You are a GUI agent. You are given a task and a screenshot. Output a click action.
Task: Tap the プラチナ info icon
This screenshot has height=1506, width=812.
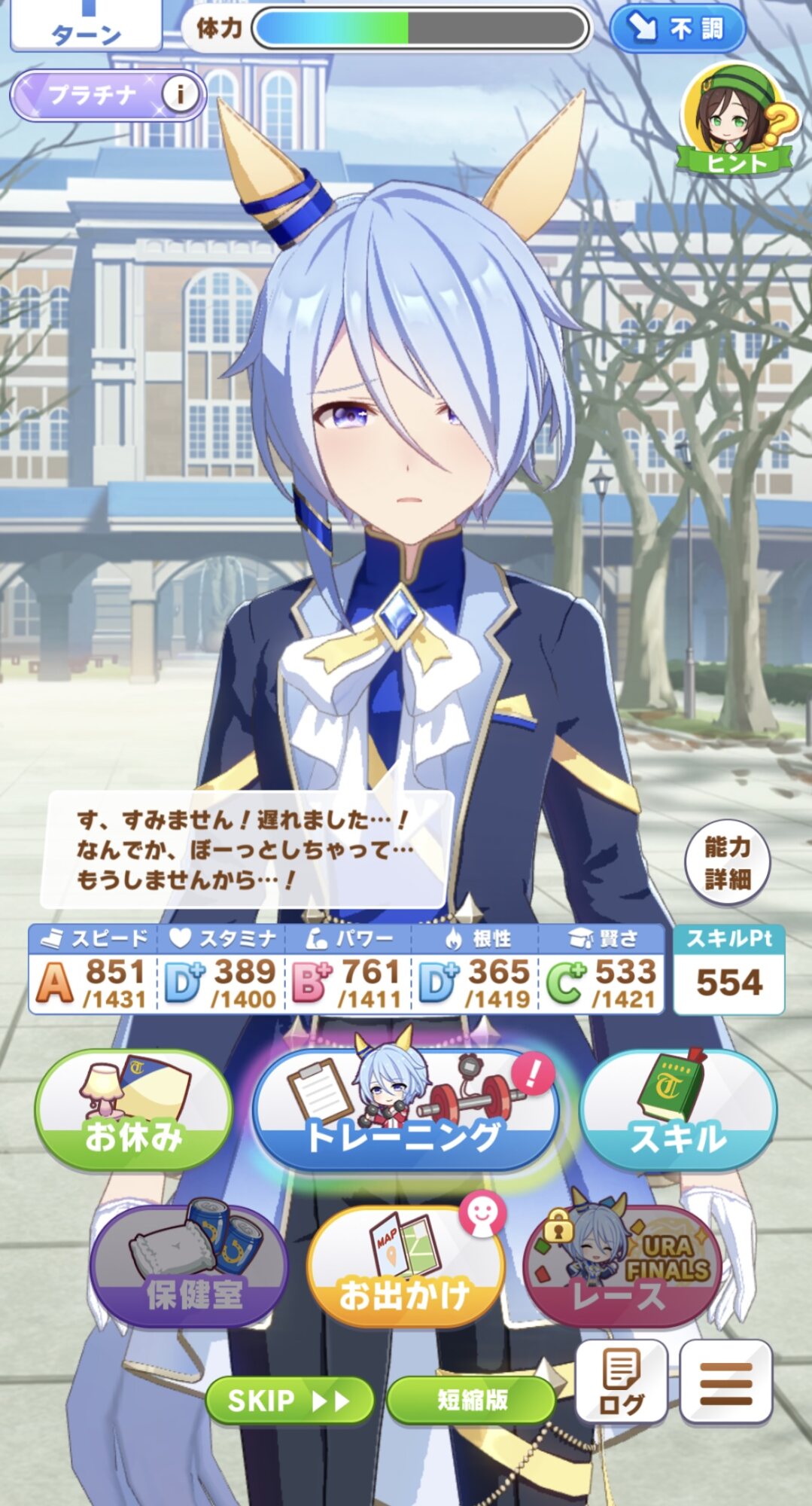point(180,95)
